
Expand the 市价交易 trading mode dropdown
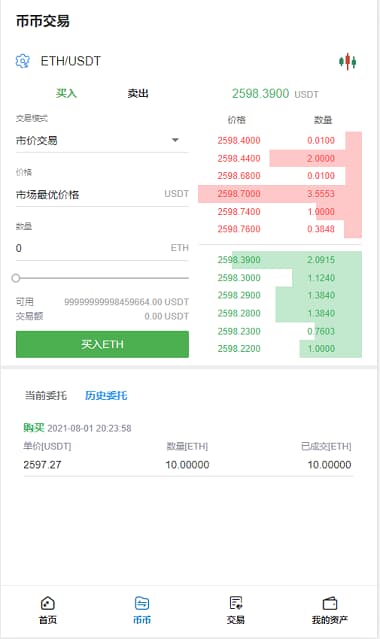coord(102,141)
